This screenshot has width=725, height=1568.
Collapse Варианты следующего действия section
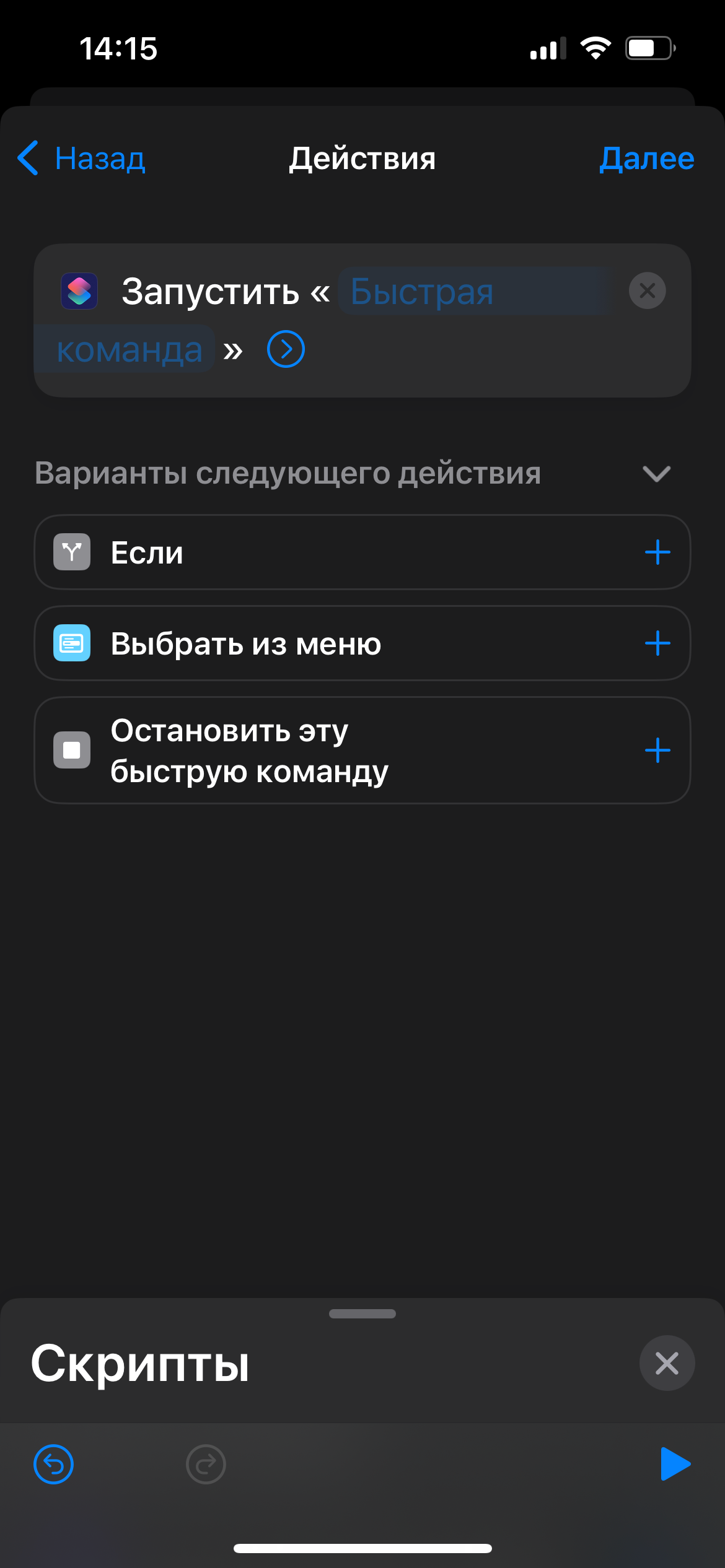click(656, 474)
